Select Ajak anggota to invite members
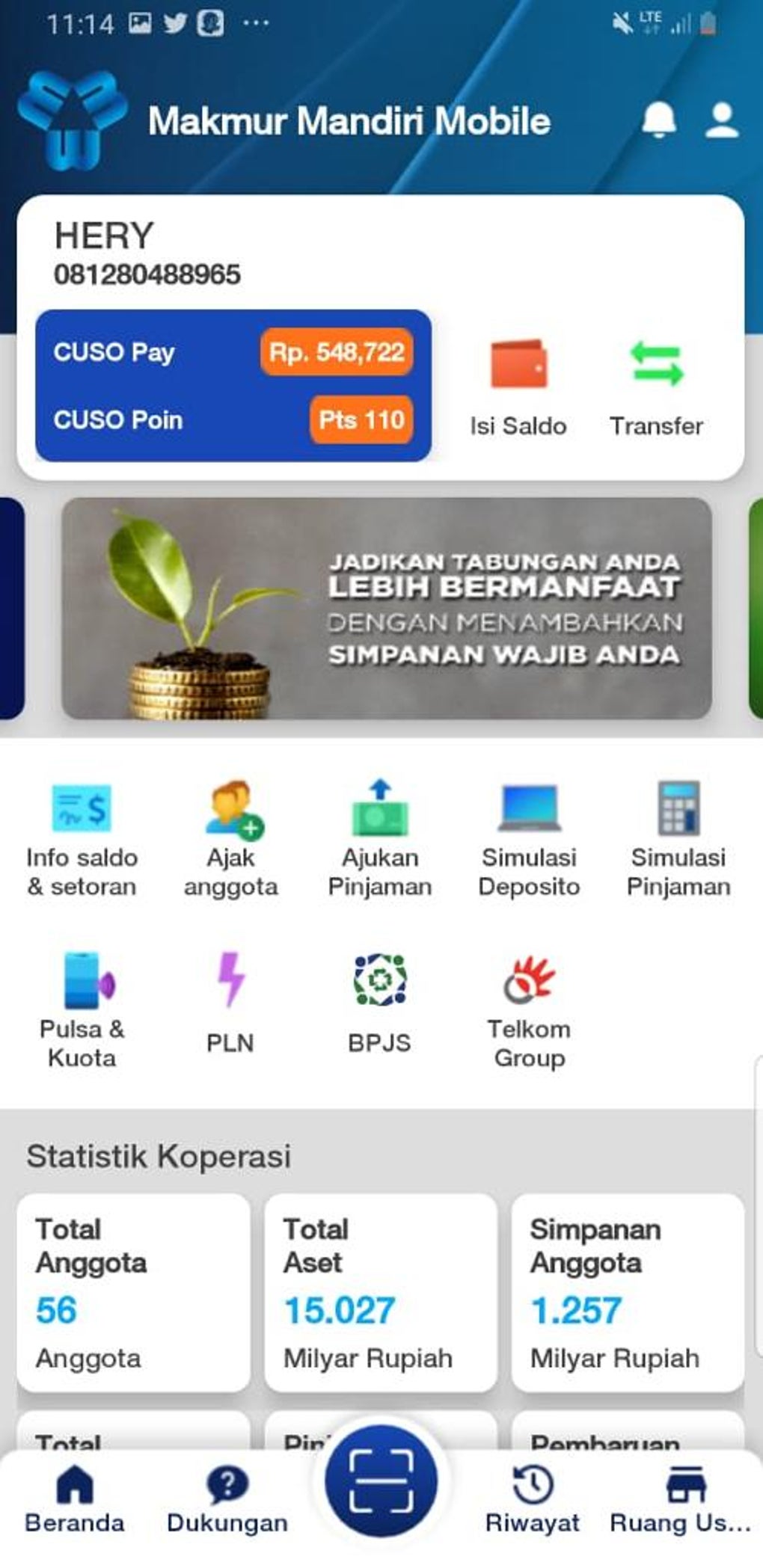The height and width of the screenshot is (1568, 763). click(231, 839)
